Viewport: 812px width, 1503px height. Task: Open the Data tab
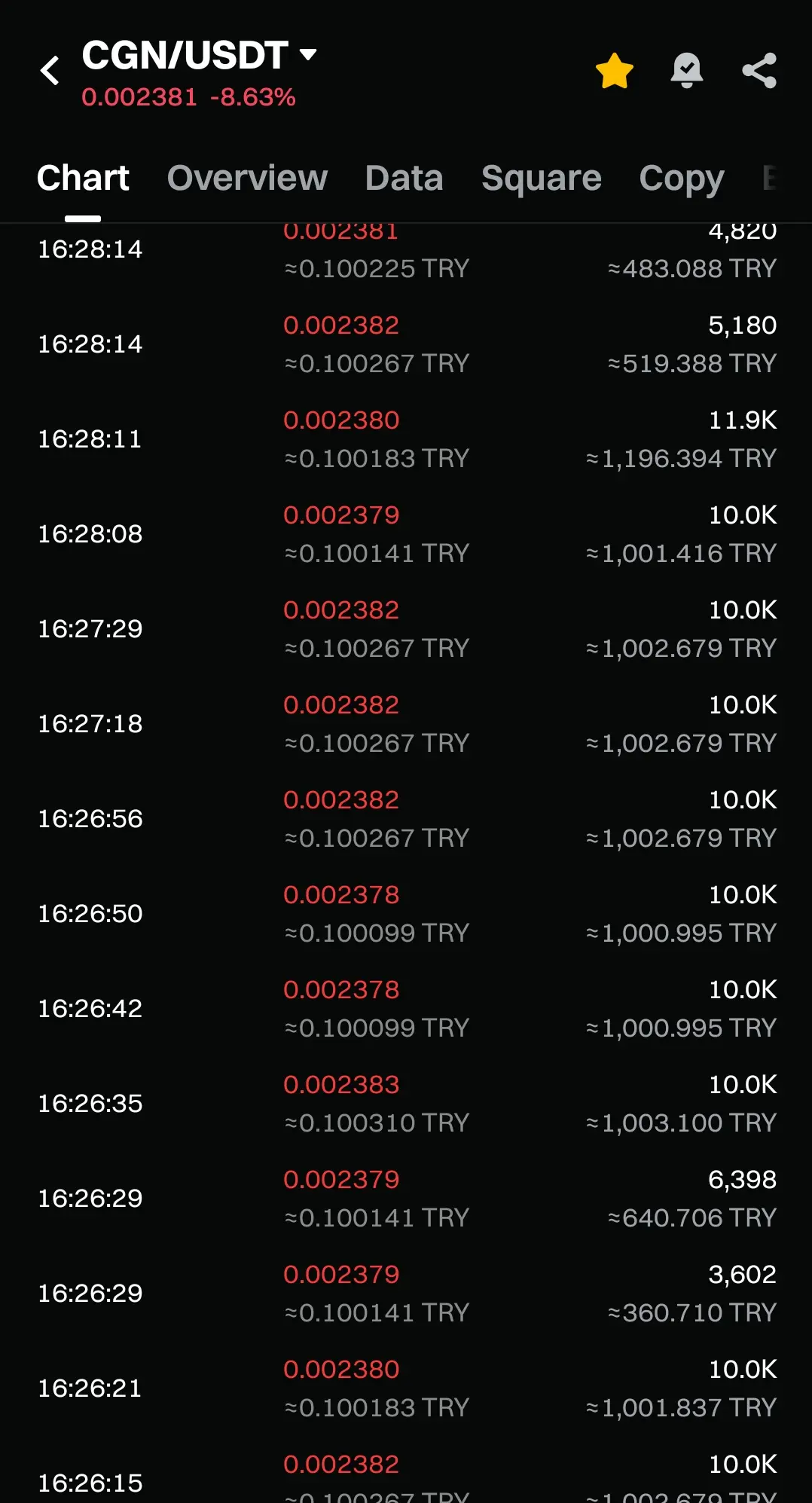point(404,179)
